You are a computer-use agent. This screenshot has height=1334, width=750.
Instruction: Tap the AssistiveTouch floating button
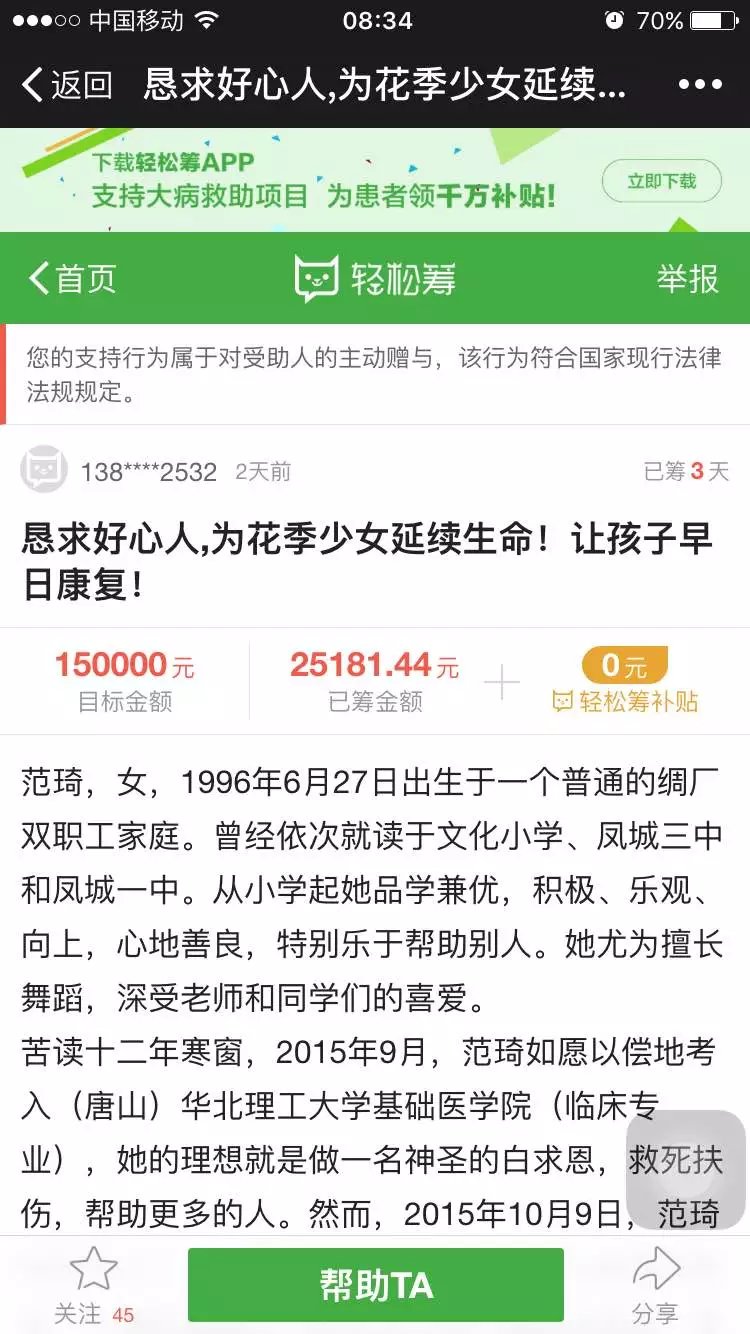click(685, 1170)
